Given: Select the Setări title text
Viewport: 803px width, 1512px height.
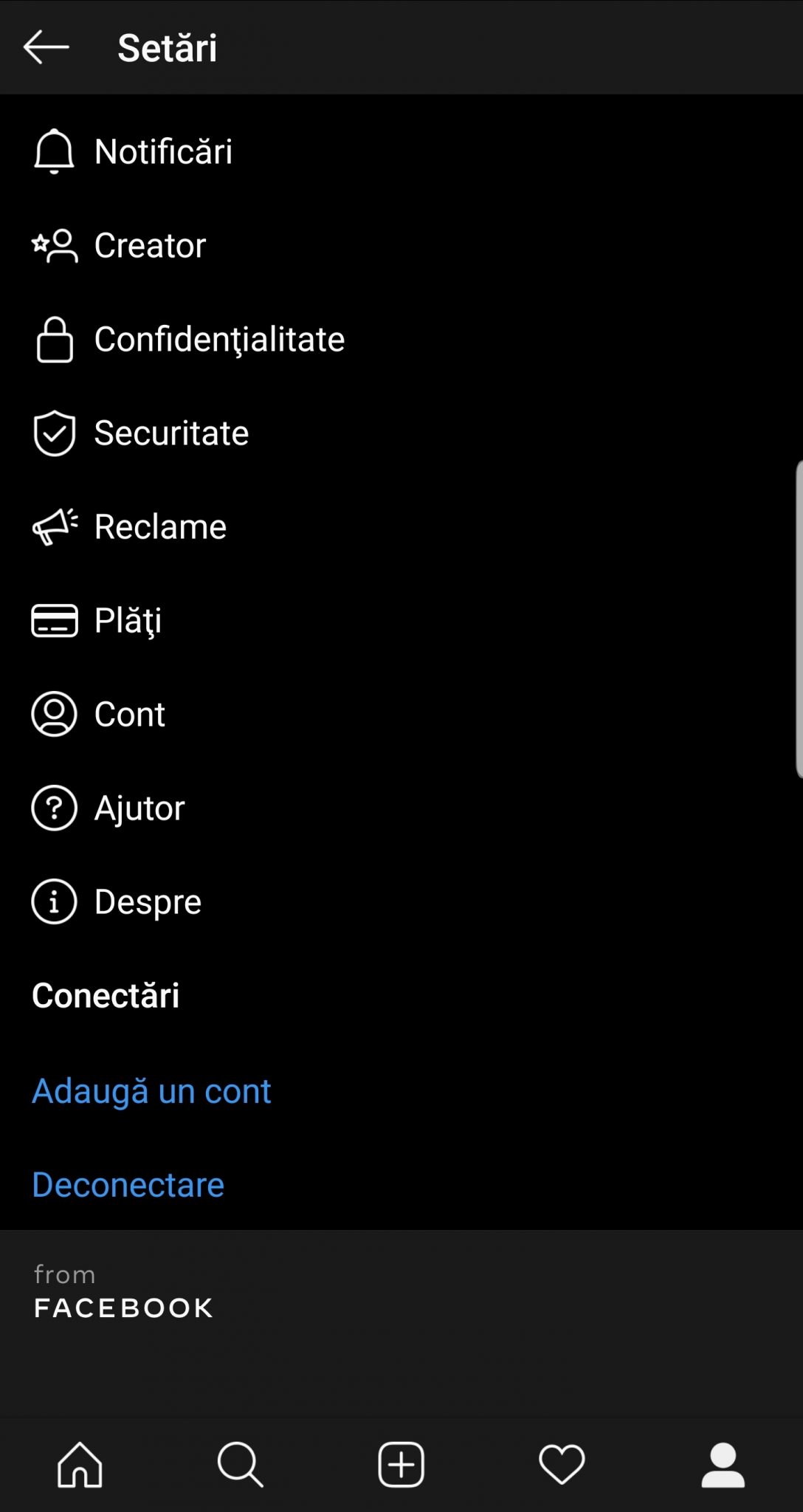Looking at the screenshot, I should point(167,47).
